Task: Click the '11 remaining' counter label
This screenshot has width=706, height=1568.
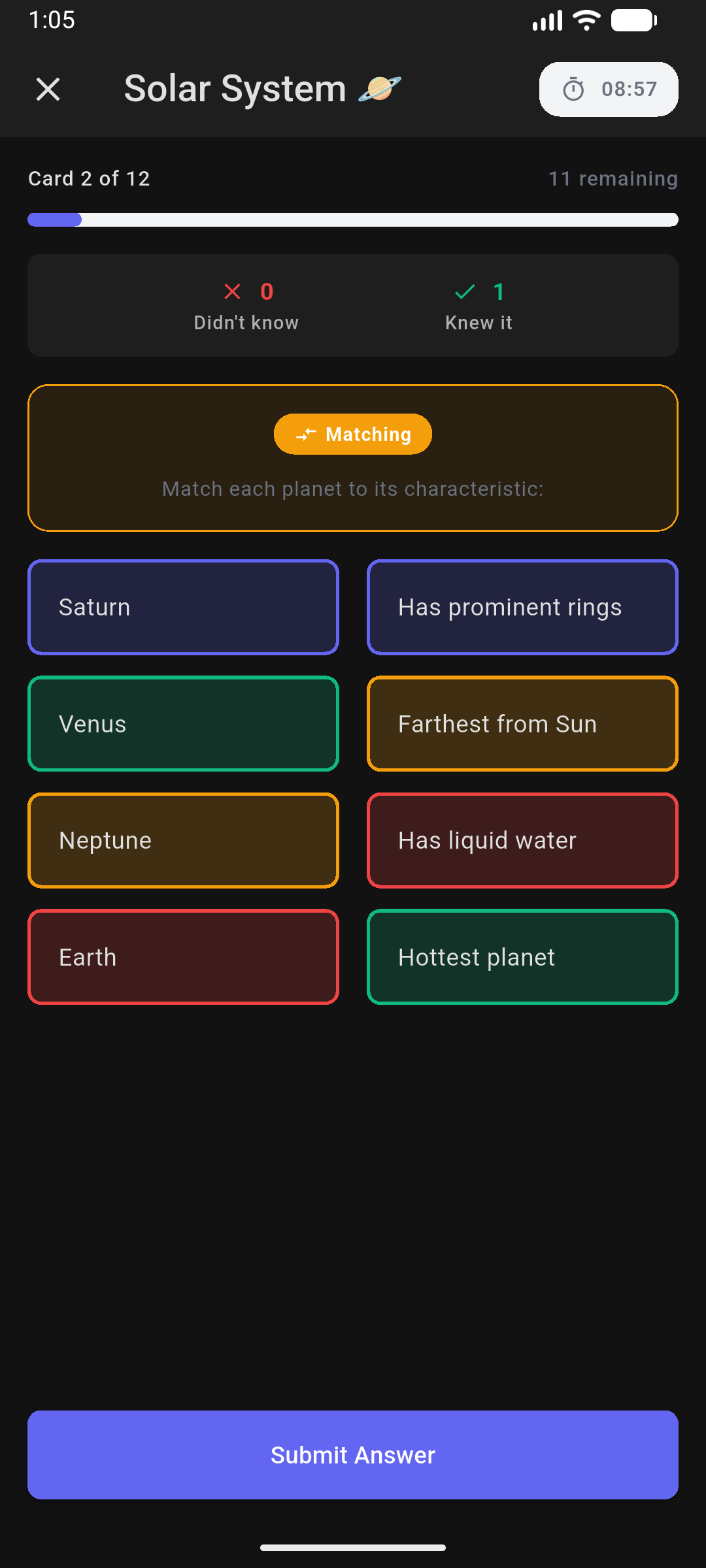Action: pos(612,178)
